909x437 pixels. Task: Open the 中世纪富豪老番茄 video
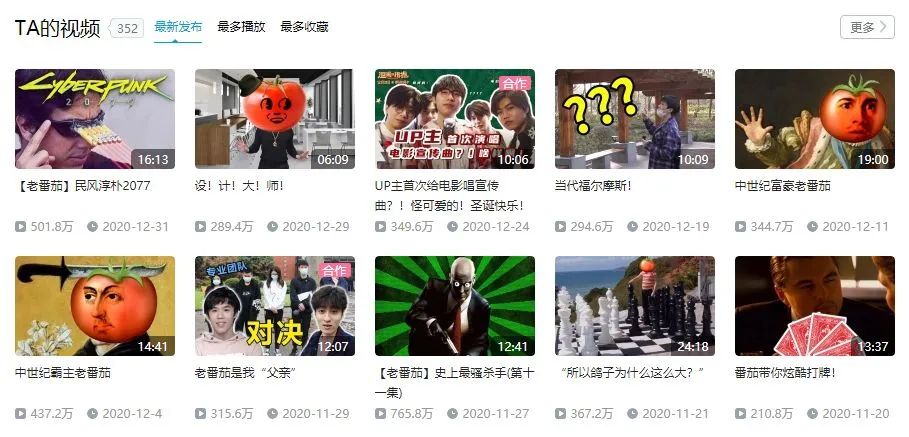pos(814,119)
